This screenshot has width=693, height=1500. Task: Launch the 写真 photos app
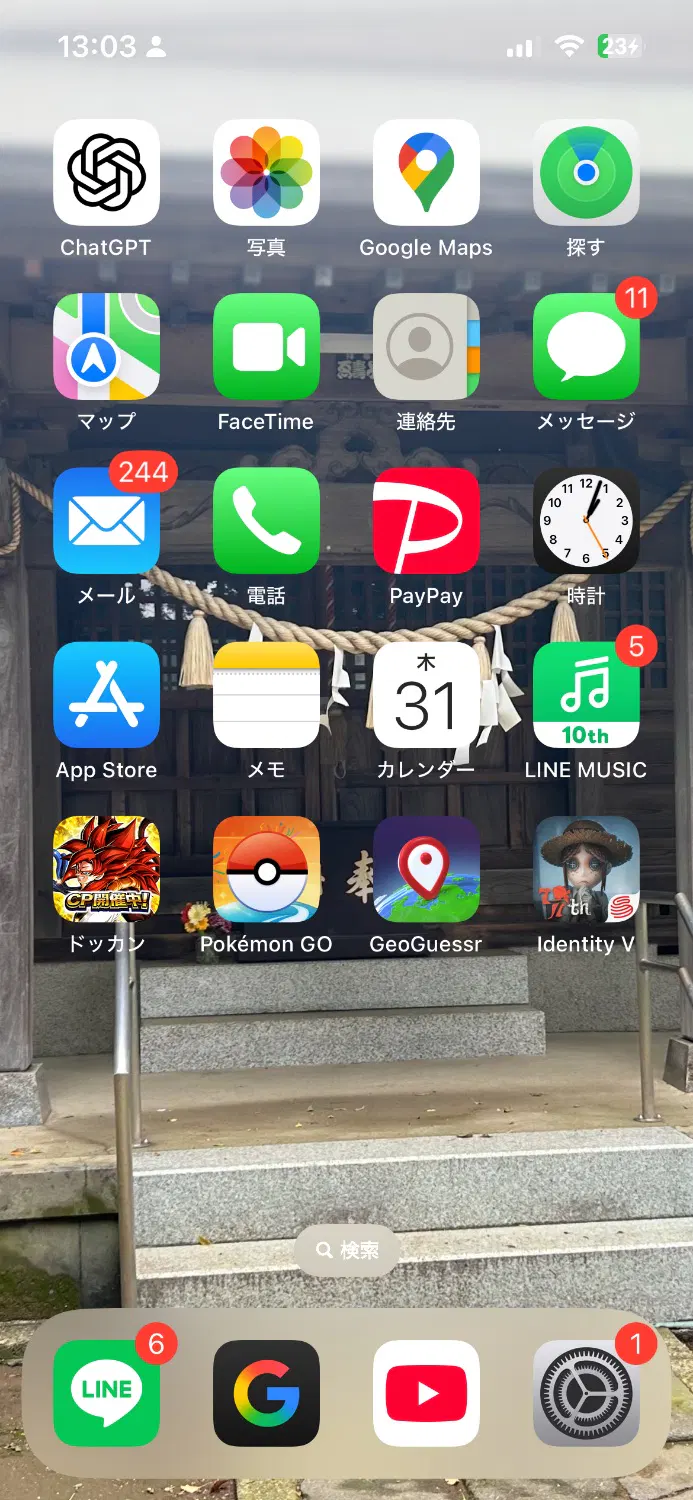coord(266,173)
